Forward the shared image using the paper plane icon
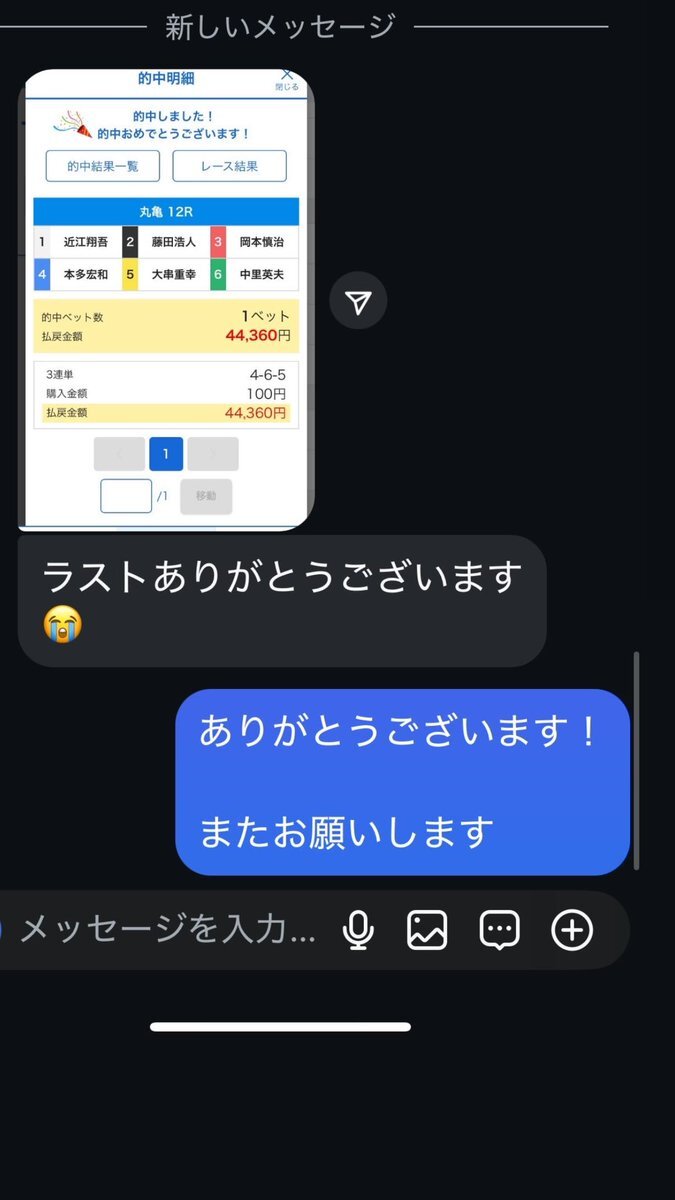Screen dimensions: 675x1200 358,301
